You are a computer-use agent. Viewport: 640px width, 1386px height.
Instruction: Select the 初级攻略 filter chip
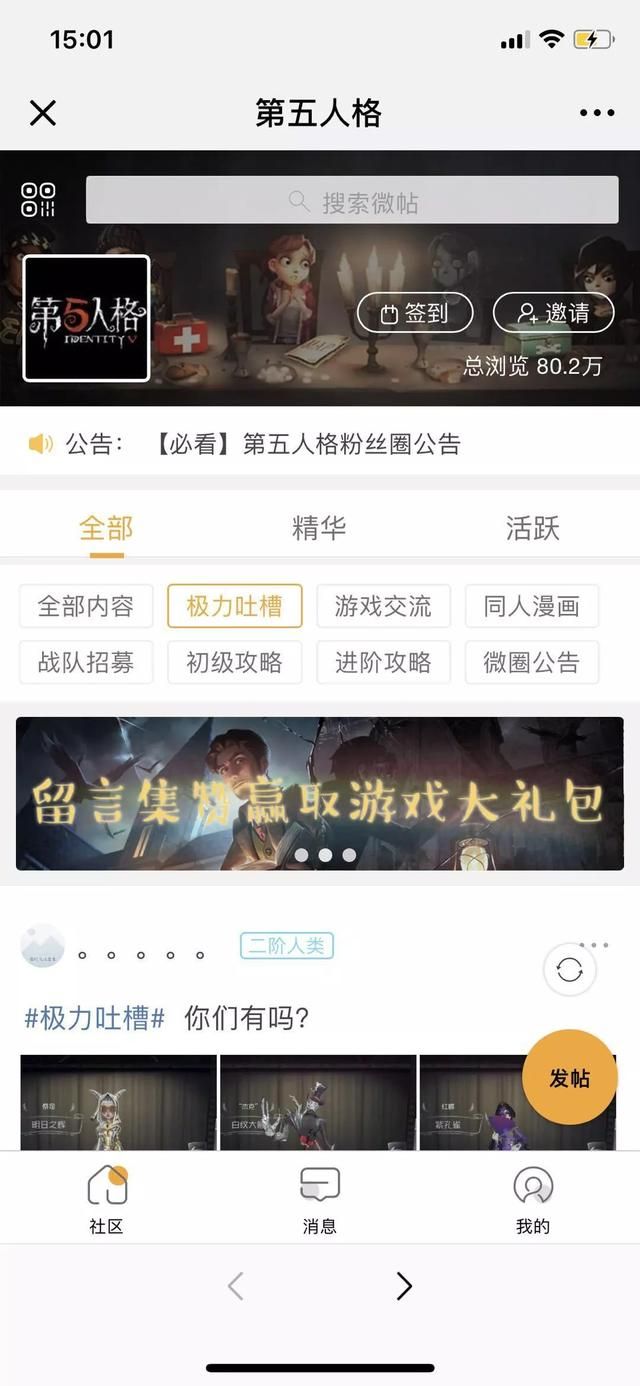pyautogui.click(x=234, y=662)
